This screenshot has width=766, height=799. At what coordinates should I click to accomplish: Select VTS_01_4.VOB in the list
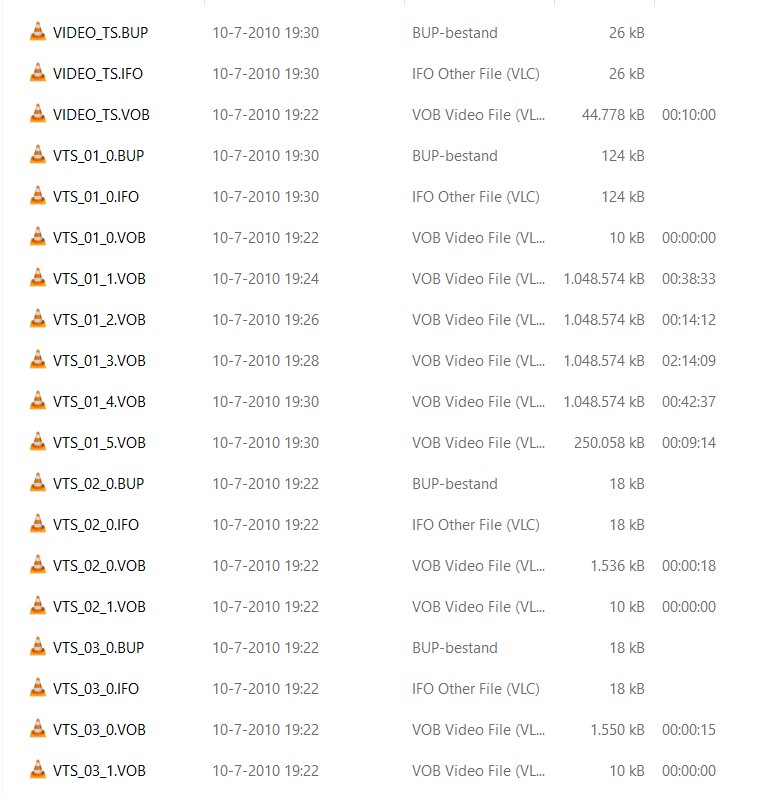(99, 402)
